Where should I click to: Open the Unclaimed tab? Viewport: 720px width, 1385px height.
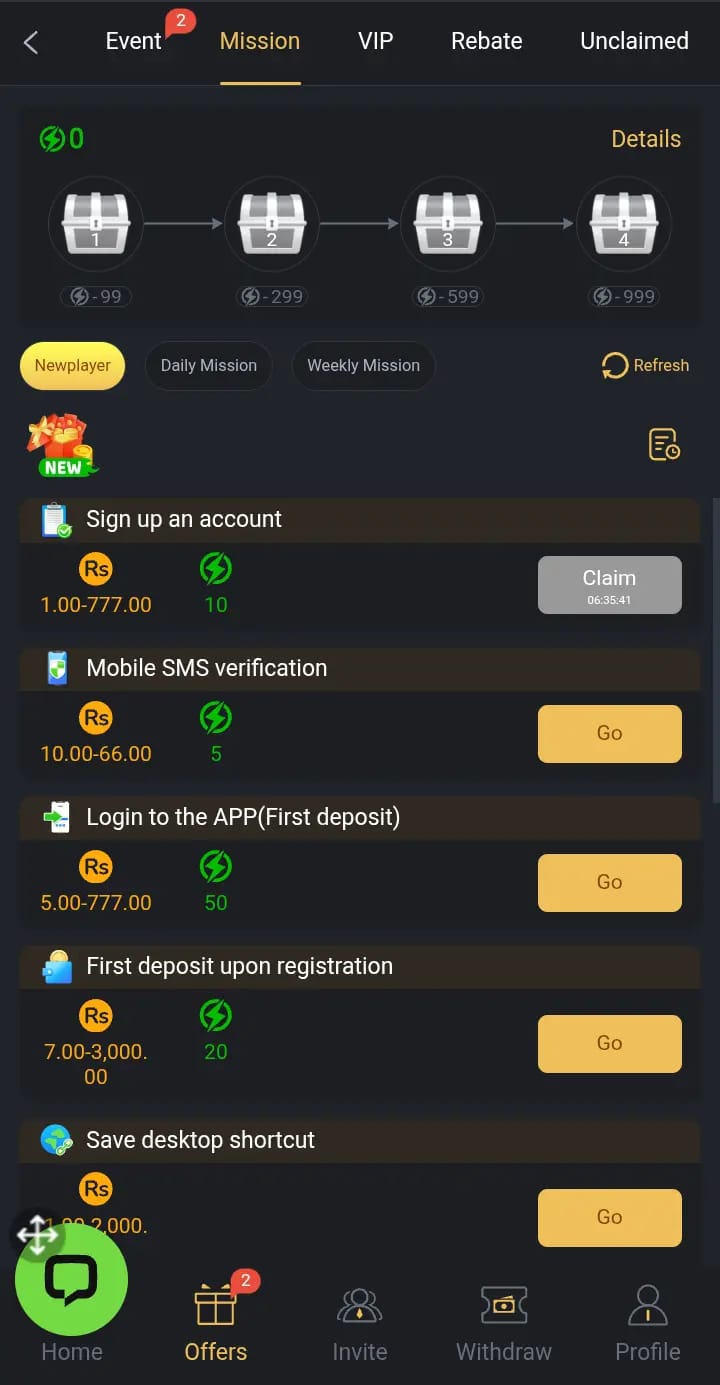click(x=634, y=41)
